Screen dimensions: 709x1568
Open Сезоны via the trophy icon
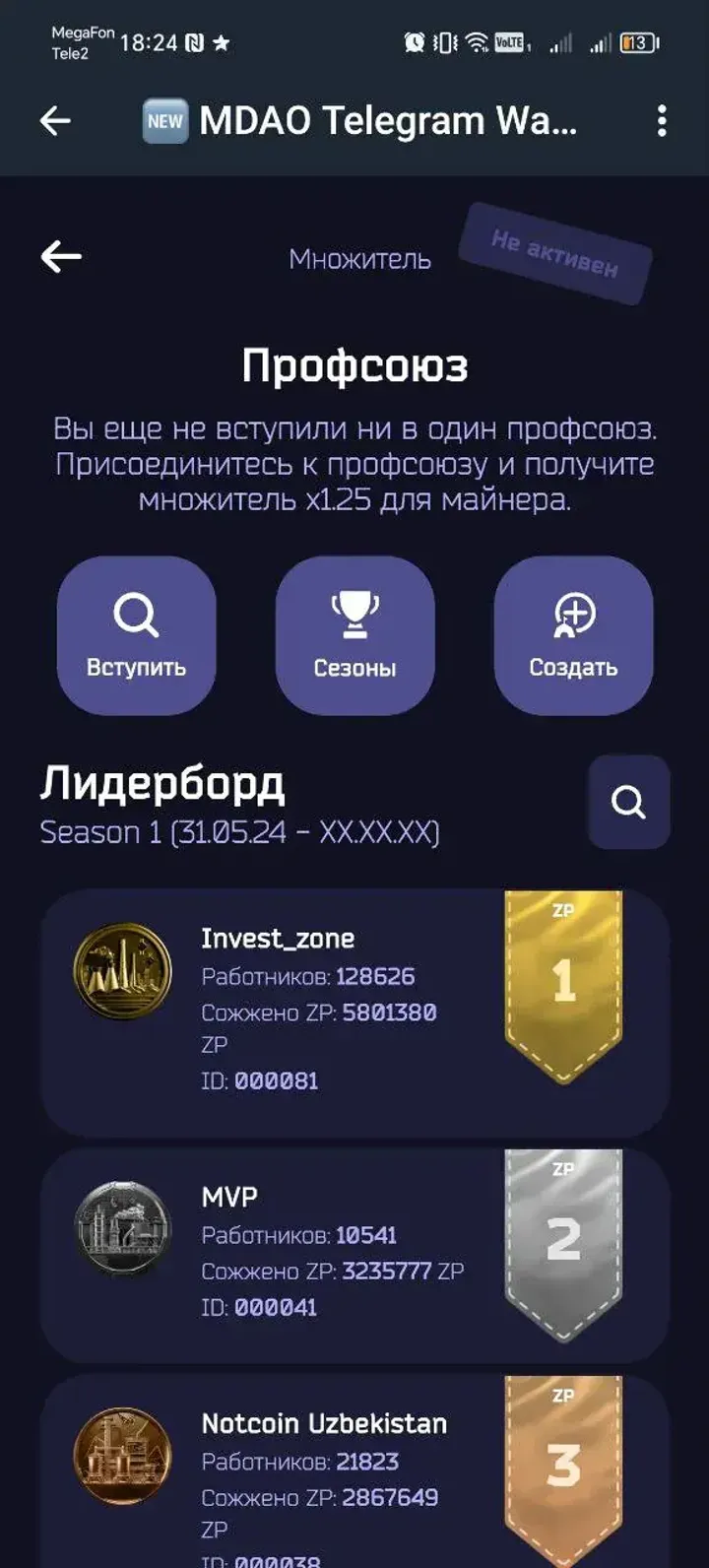click(355, 613)
